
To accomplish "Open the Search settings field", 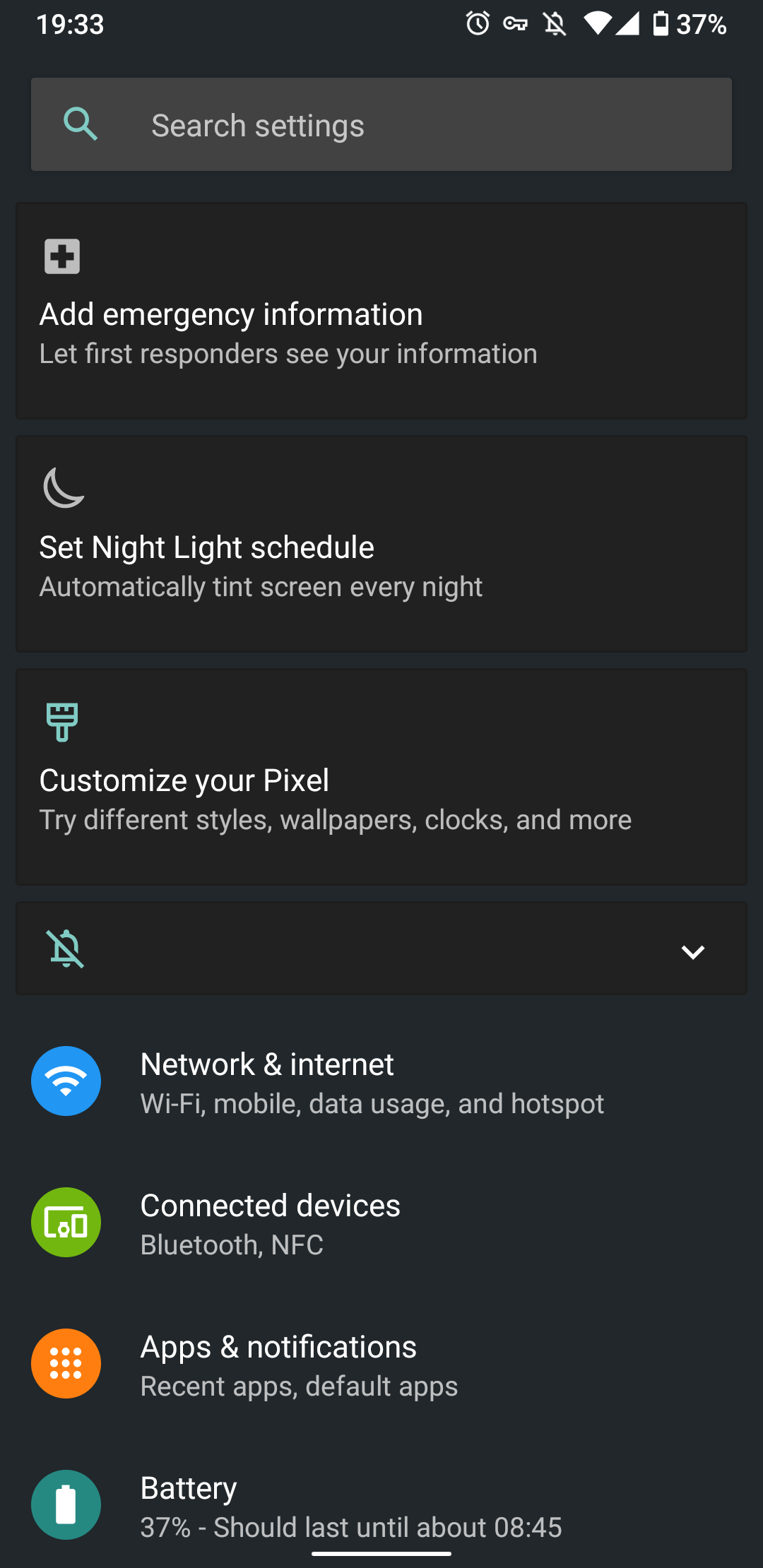I will pyautogui.click(x=381, y=124).
